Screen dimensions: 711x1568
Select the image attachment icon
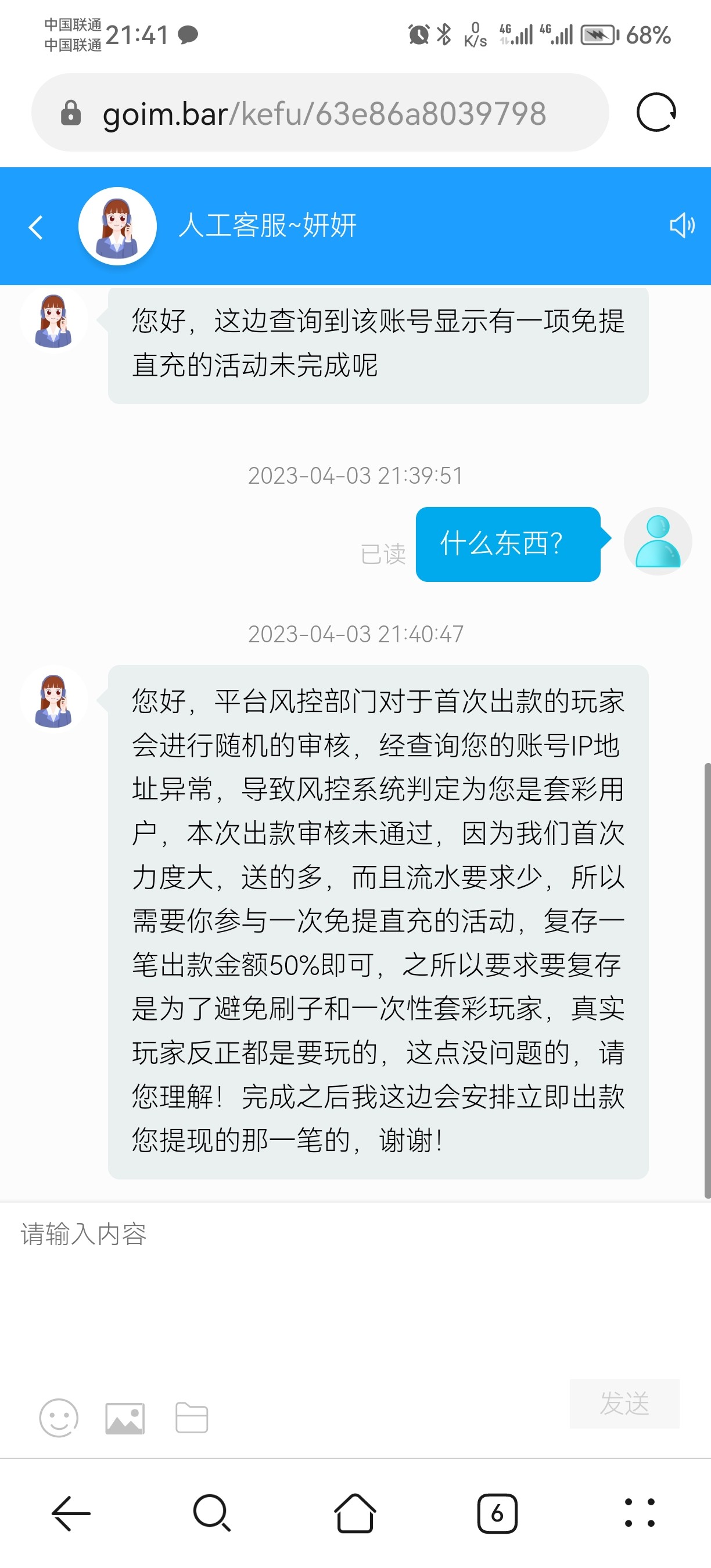pos(125,1418)
